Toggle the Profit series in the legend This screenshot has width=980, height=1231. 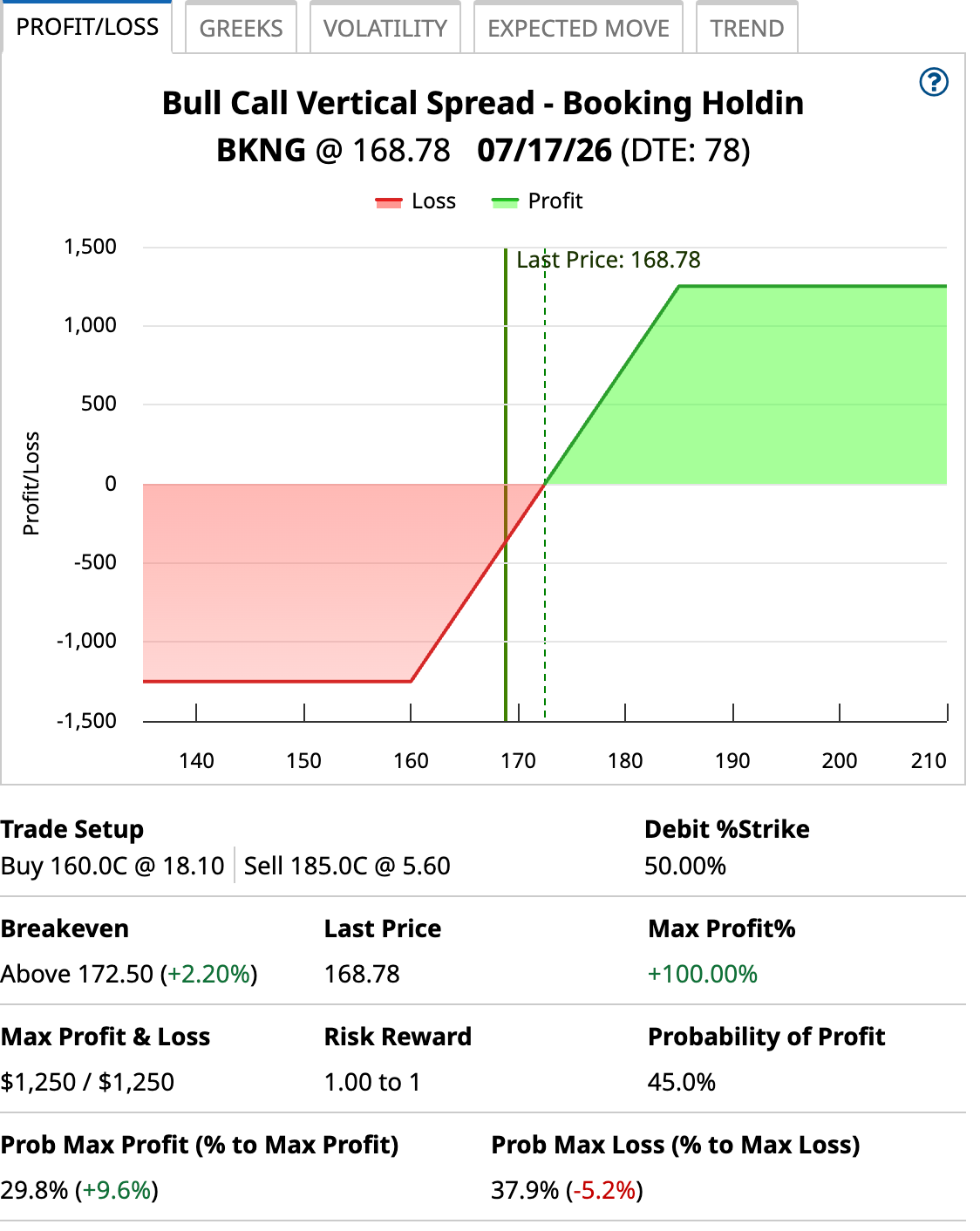[x=537, y=201]
